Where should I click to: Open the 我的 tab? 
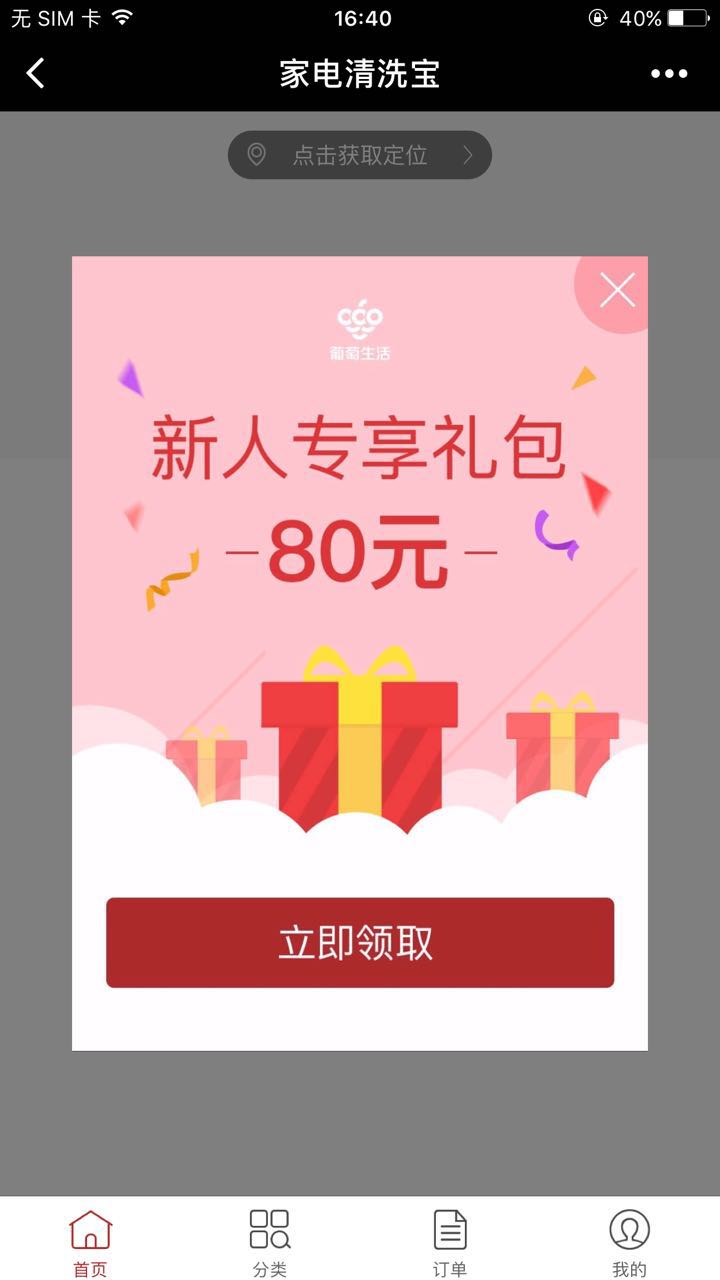point(629,1242)
